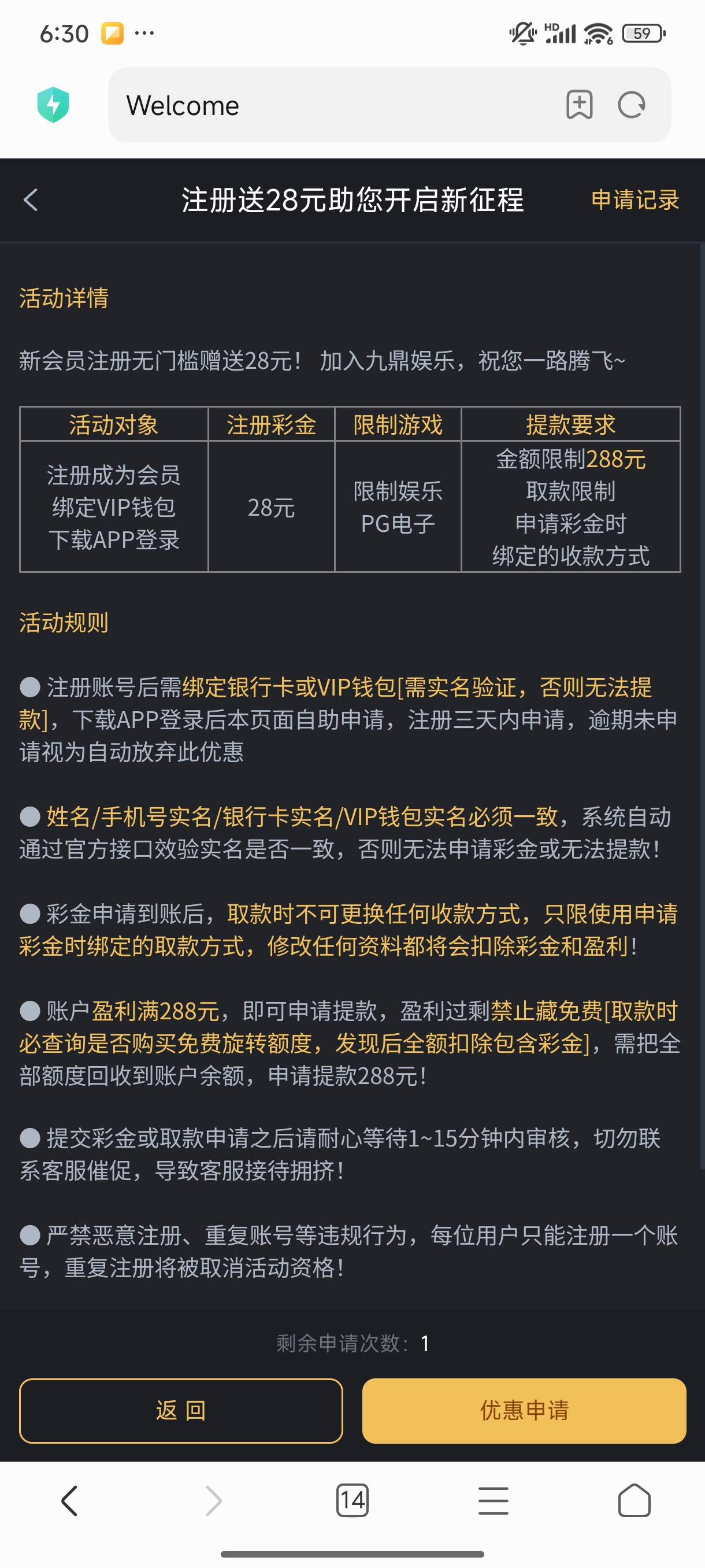Add this page to bookmarks
The height and width of the screenshot is (1568, 705).
pyautogui.click(x=579, y=105)
